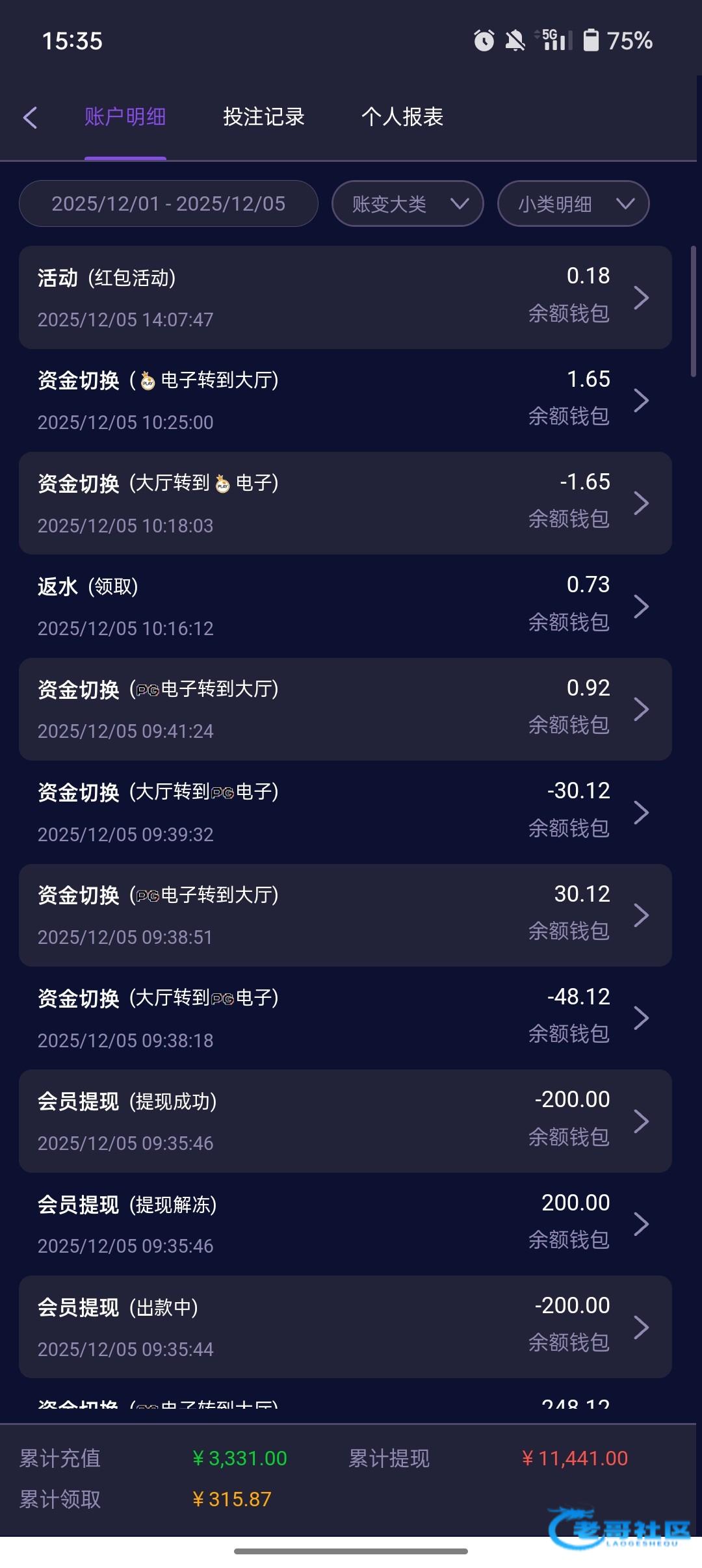Expand the 小类明细 dropdown
This screenshot has width=702, height=1568.
573,203
